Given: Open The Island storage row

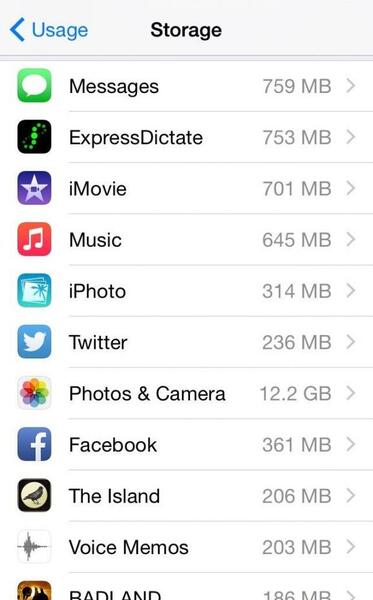Looking at the screenshot, I should tap(186, 496).
